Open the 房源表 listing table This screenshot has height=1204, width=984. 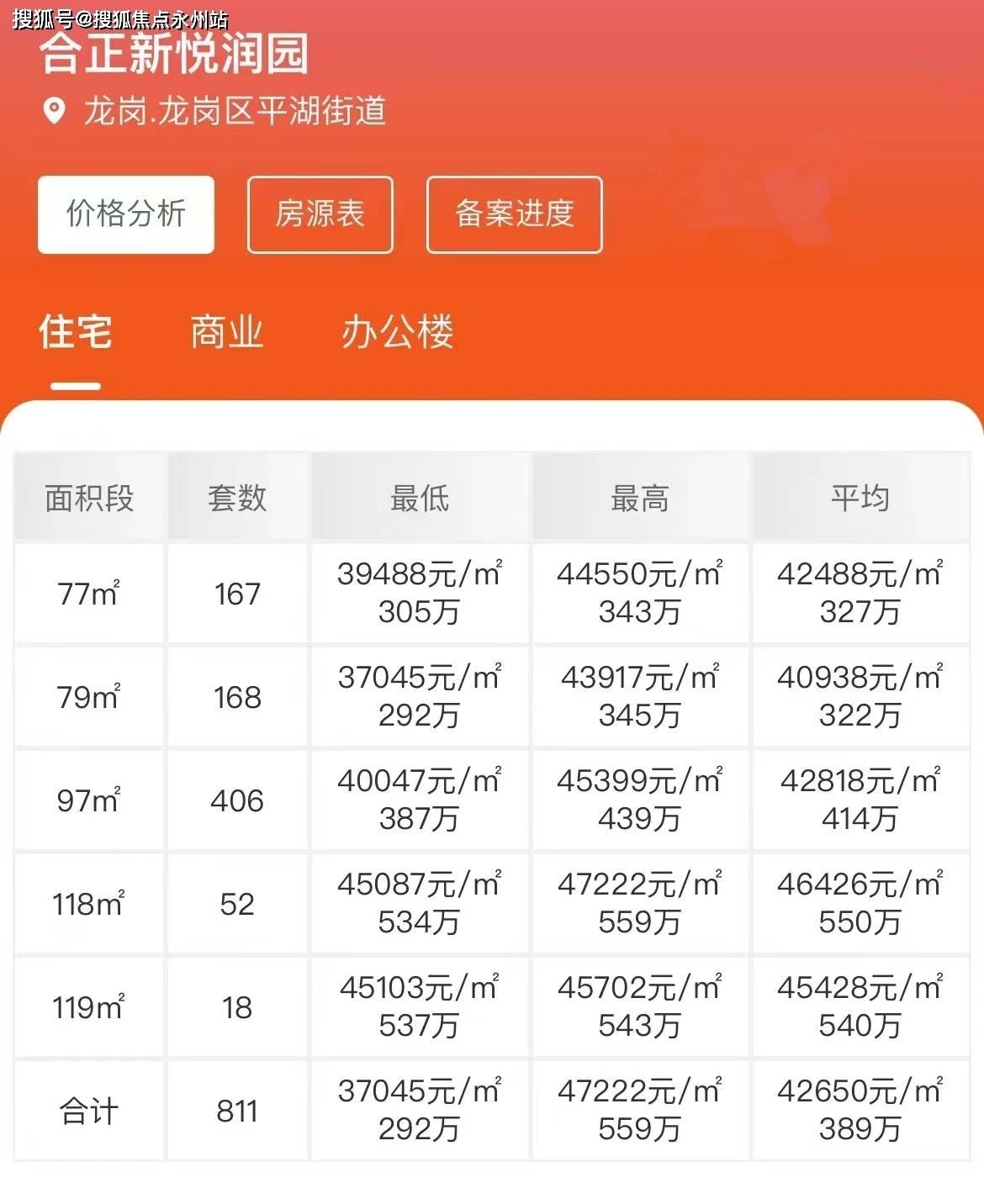[x=320, y=214]
